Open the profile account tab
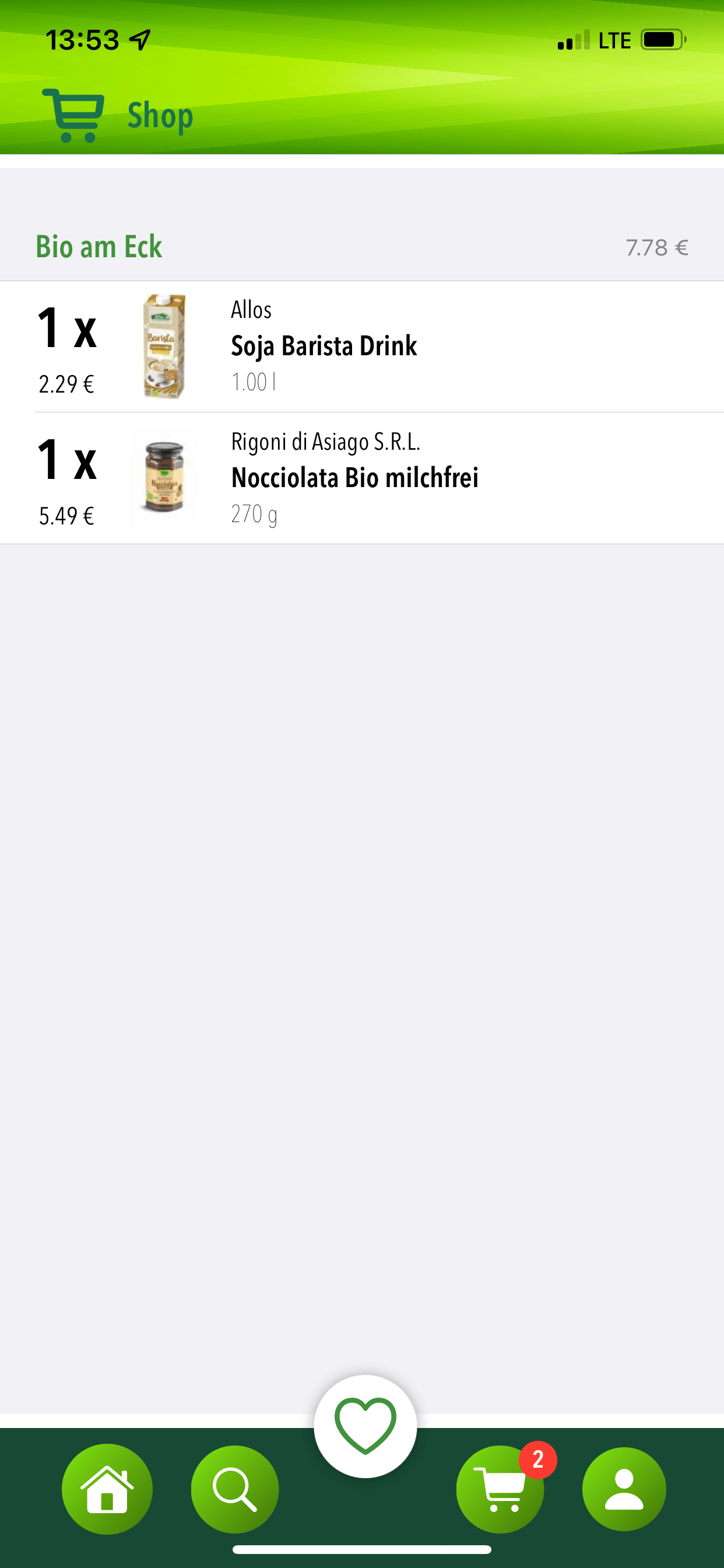Screen dimensions: 724x1568 click(x=624, y=1488)
